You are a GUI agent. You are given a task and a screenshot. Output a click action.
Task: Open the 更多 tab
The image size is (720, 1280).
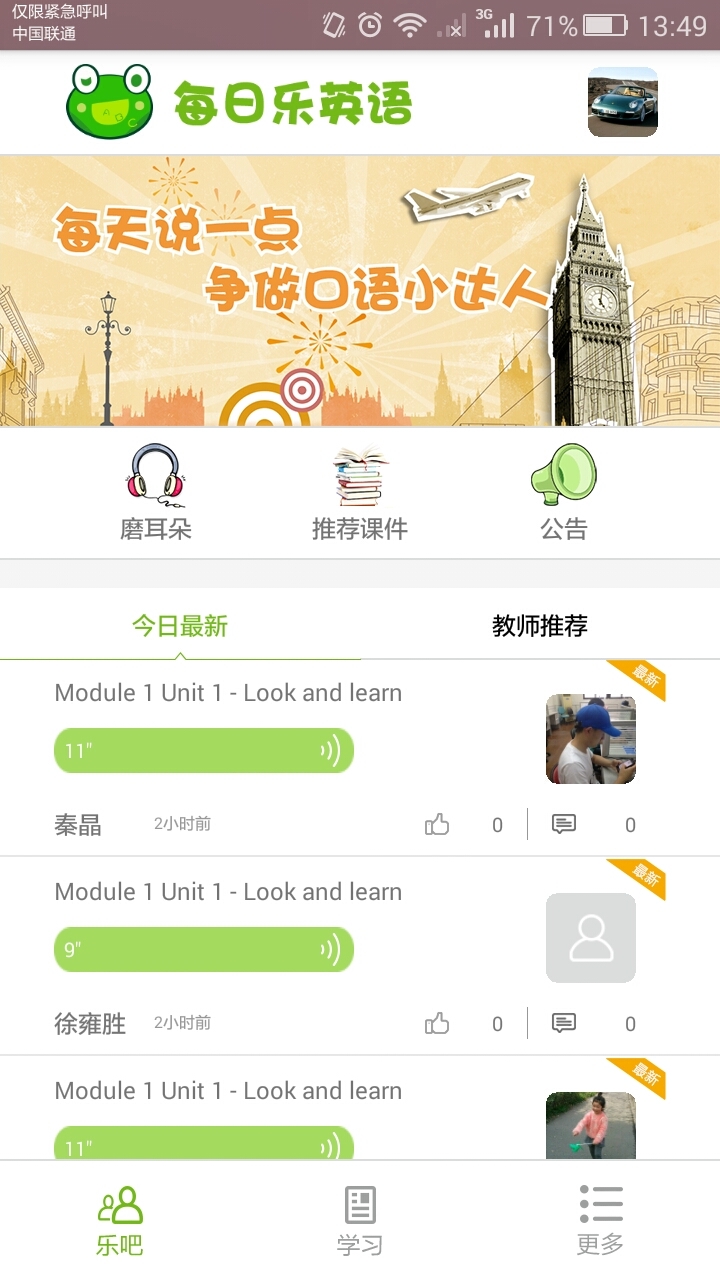[x=600, y=1220]
